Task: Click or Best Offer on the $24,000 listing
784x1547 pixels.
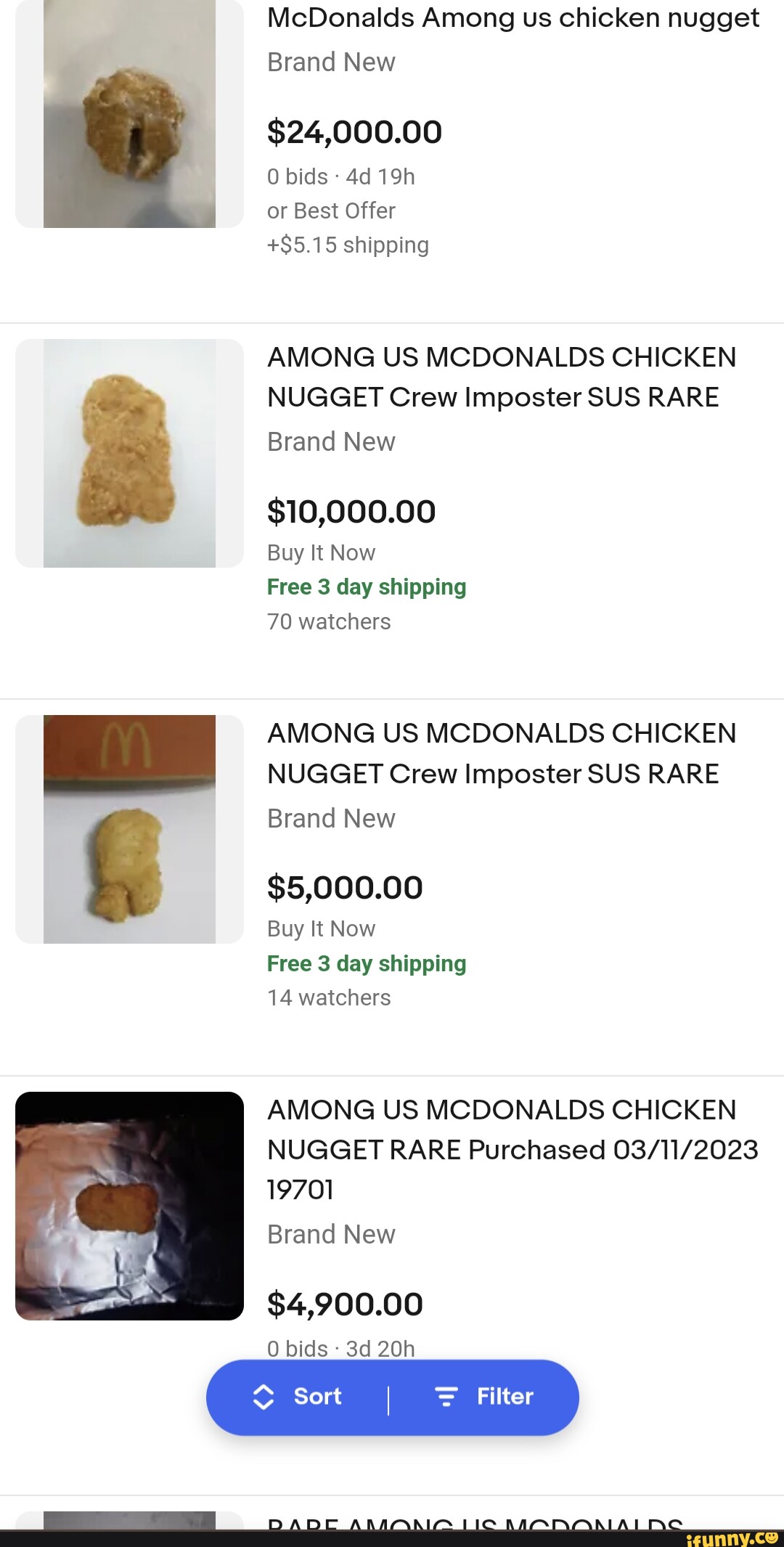Action: pyautogui.click(x=331, y=211)
